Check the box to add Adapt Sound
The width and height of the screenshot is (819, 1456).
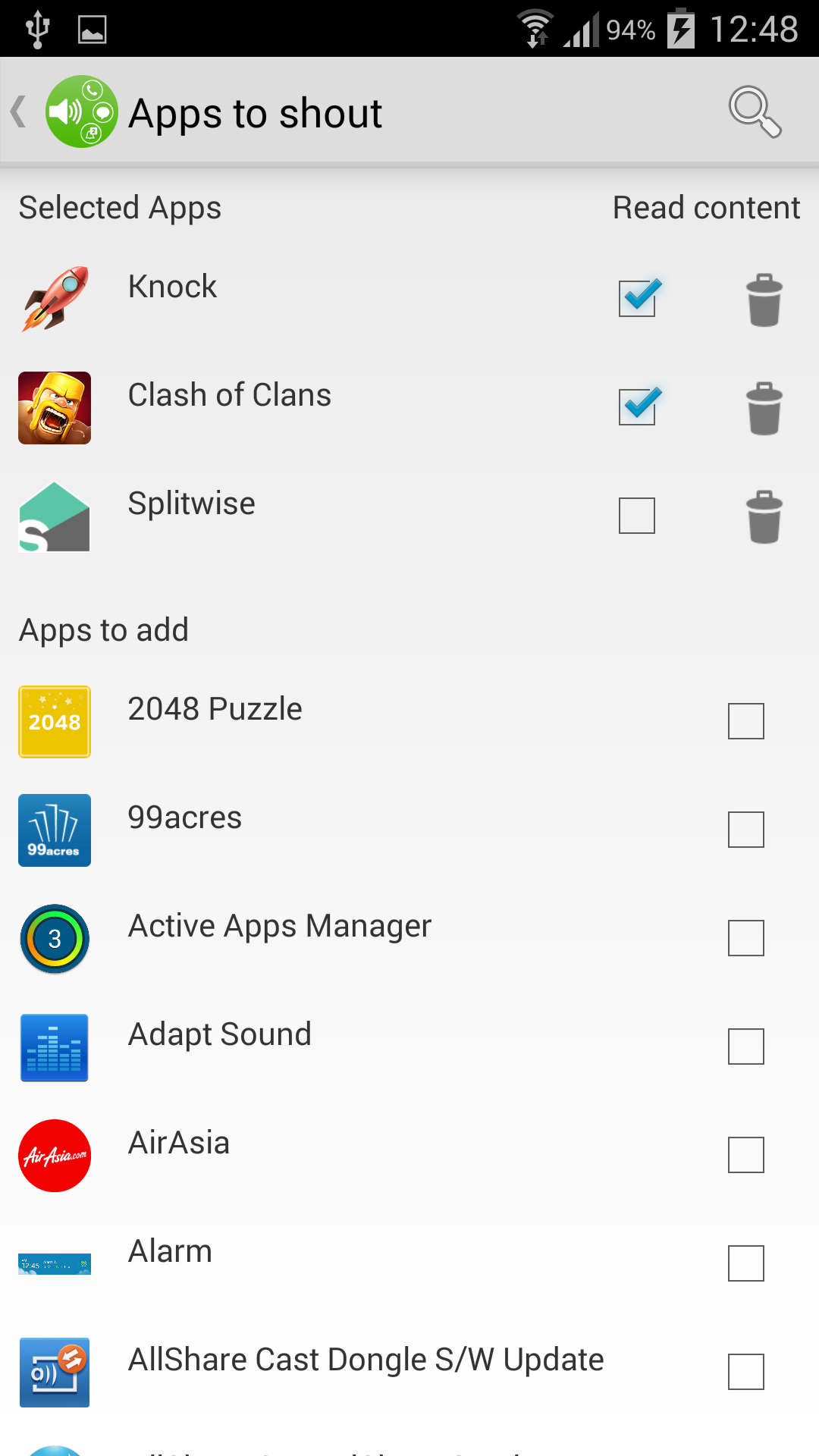745,1047
